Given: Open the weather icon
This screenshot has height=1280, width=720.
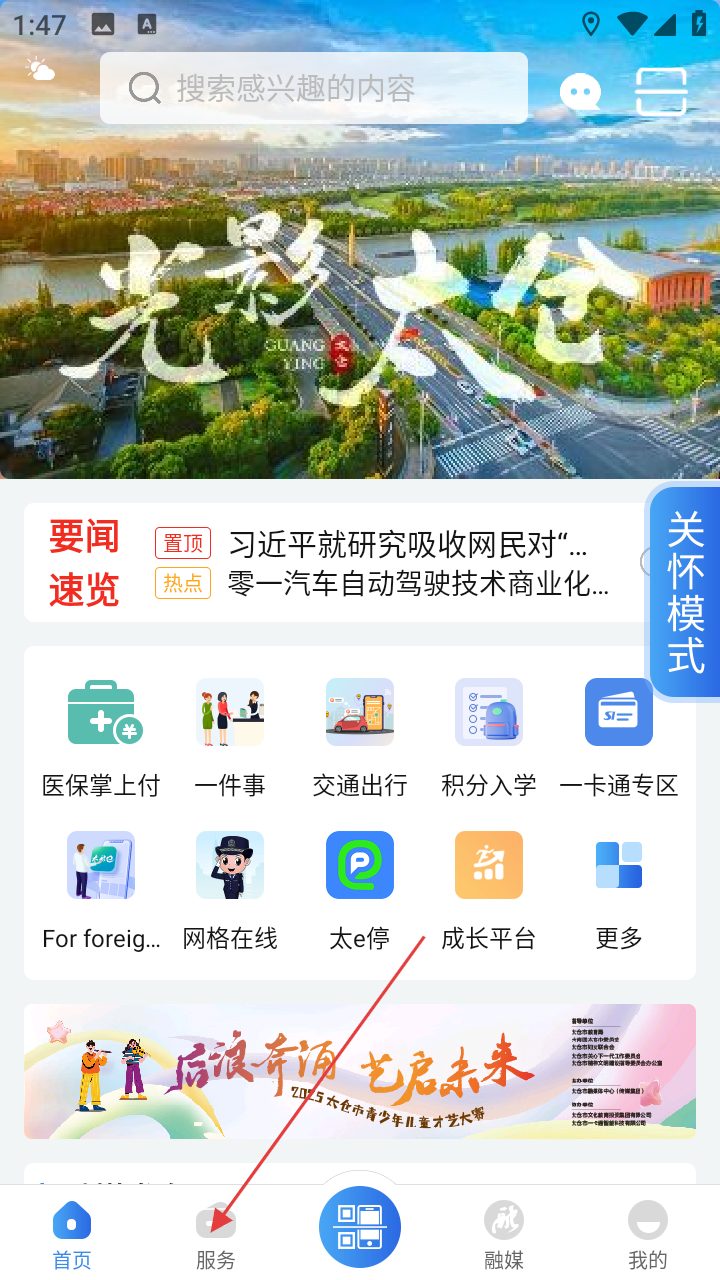Looking at the screenshot, I should coord(40,69).
